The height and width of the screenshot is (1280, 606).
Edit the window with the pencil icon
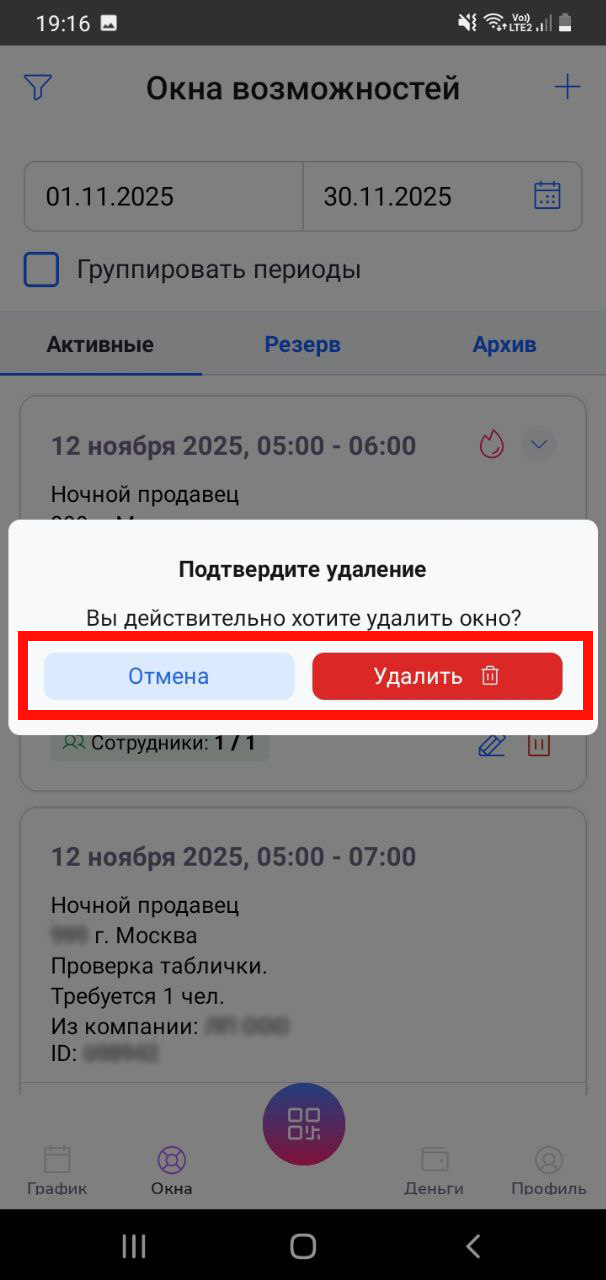point(492,745)
